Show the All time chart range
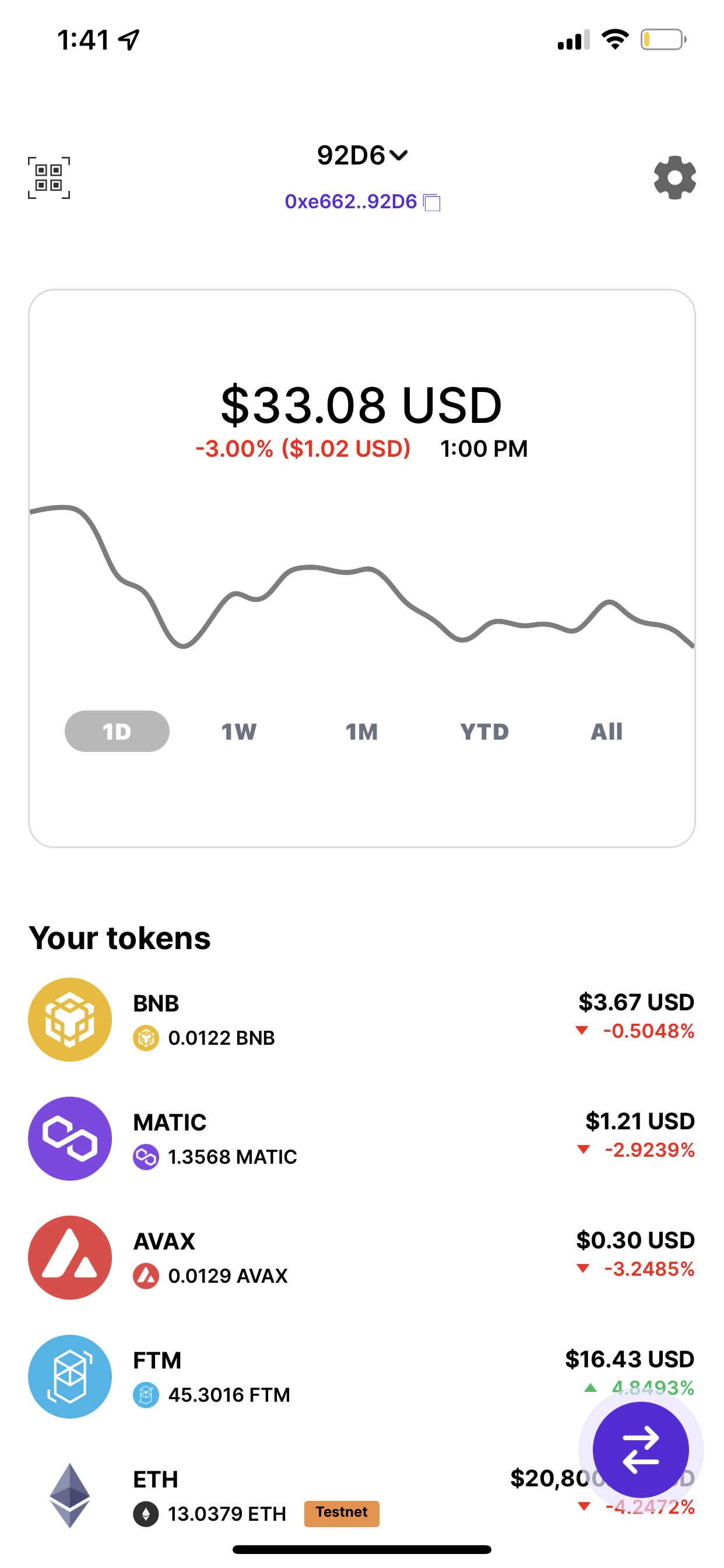Viewport: 724px width, 1568px height. (x=607, y=731)
